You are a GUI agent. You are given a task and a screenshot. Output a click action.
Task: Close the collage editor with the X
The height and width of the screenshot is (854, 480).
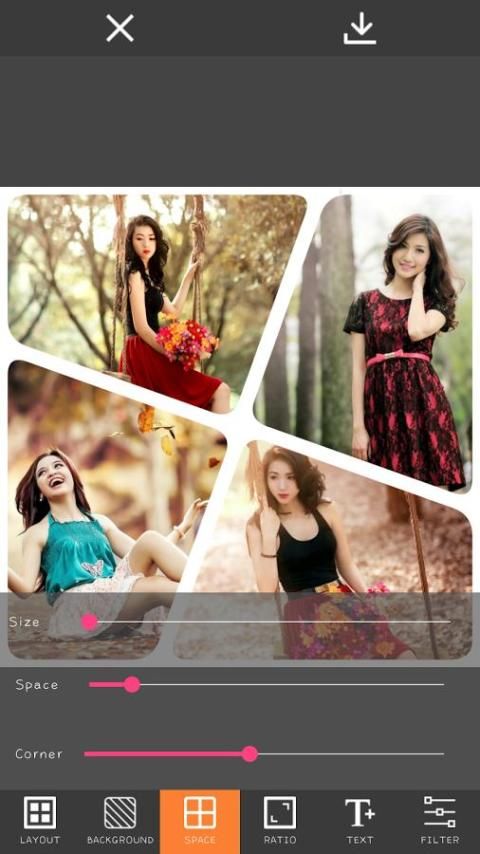pyautogui.click(x=120, y=28)
